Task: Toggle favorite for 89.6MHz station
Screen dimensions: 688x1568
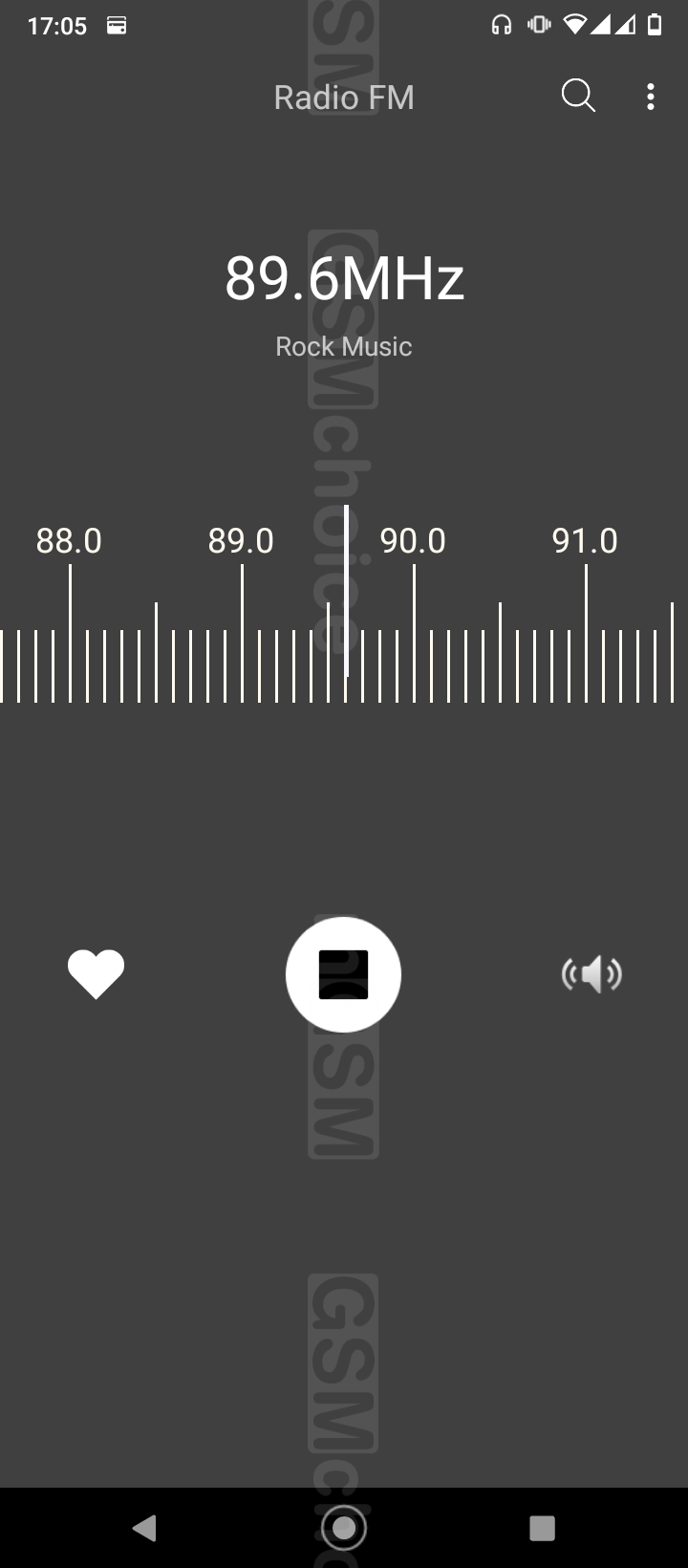Action: point(97,974)
